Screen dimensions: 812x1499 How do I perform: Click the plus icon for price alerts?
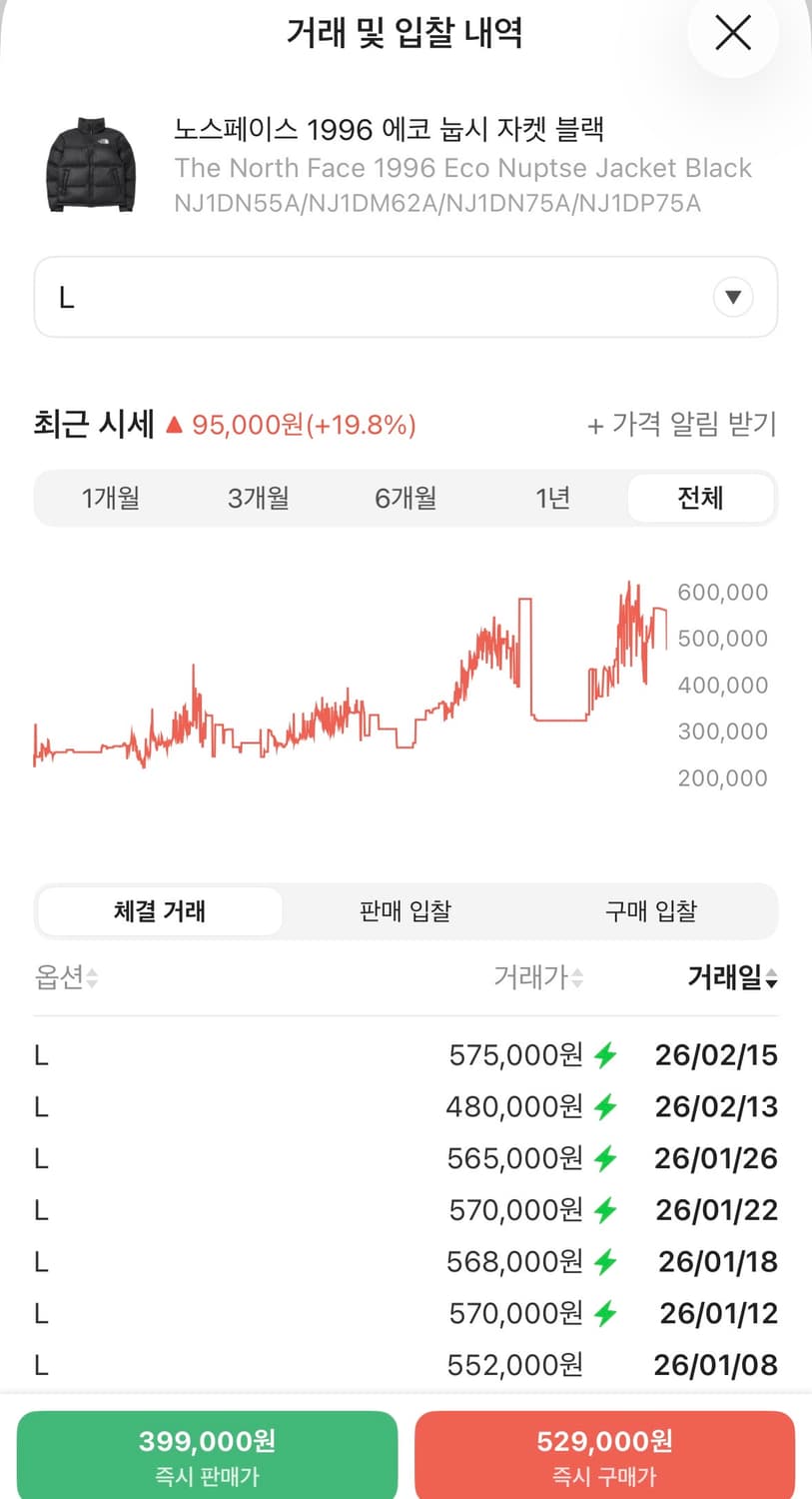pyautogui.click(x=593, y=425)
